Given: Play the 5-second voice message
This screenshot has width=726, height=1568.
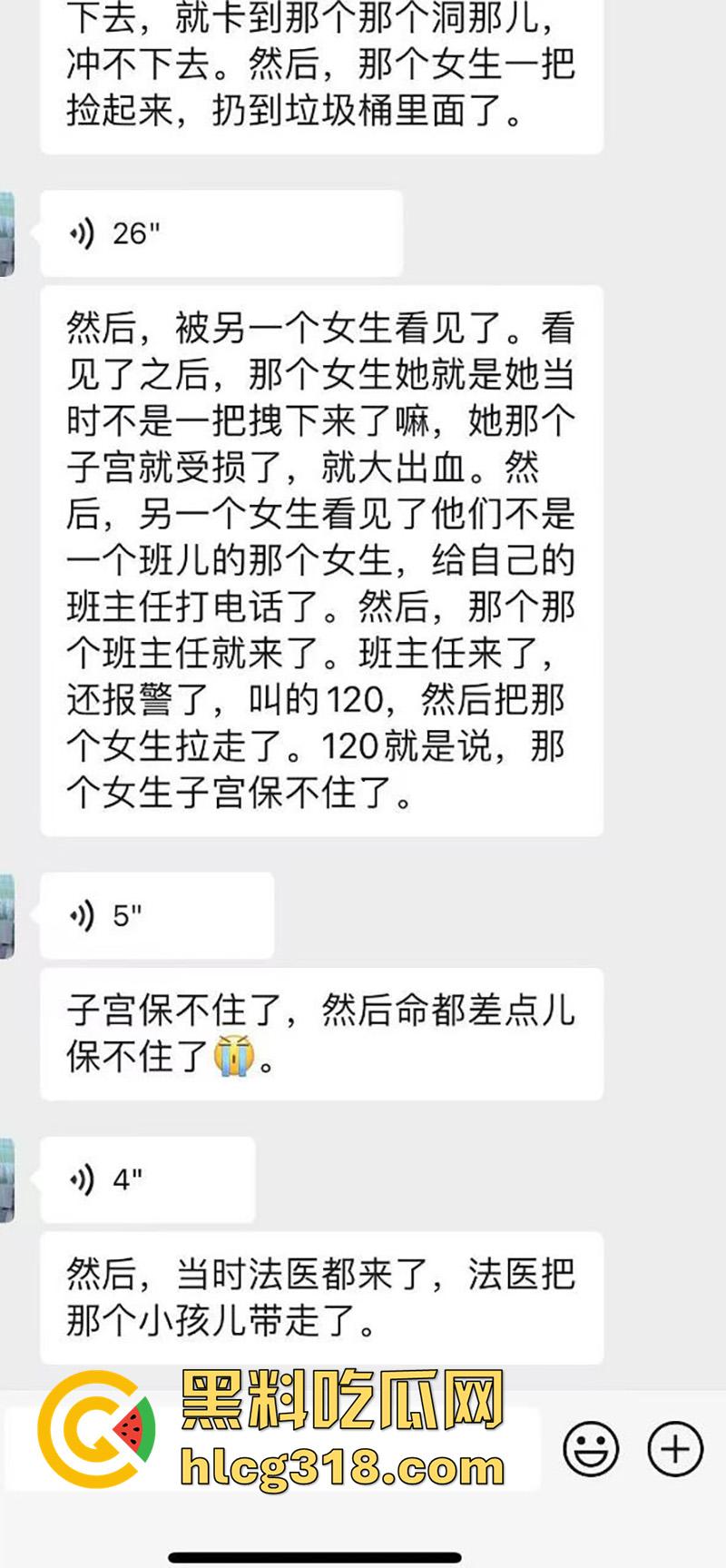Looking at the screenshot, I should [154, 914].
